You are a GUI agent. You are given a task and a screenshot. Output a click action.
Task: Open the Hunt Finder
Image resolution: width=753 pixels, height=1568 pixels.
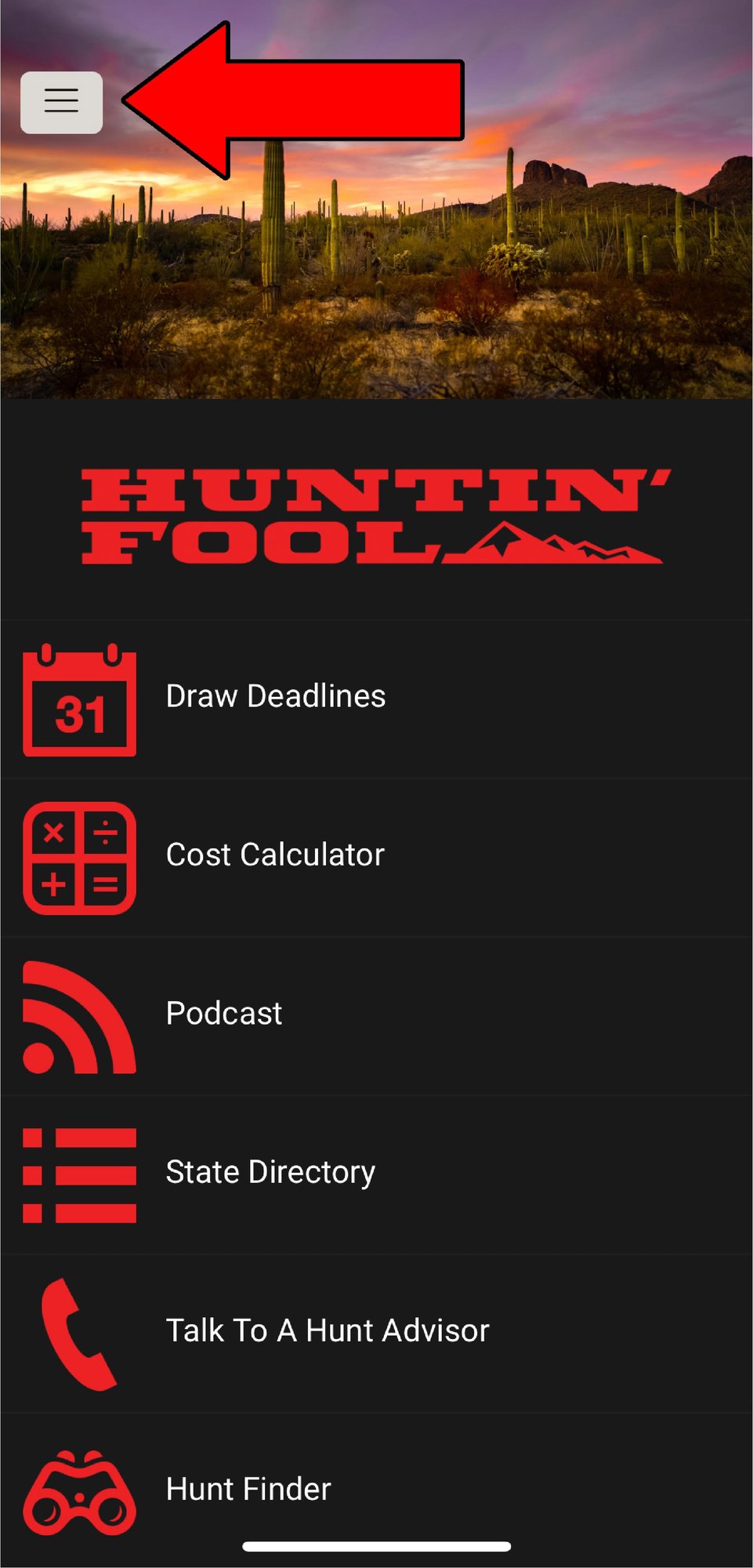click(248, 1490)
